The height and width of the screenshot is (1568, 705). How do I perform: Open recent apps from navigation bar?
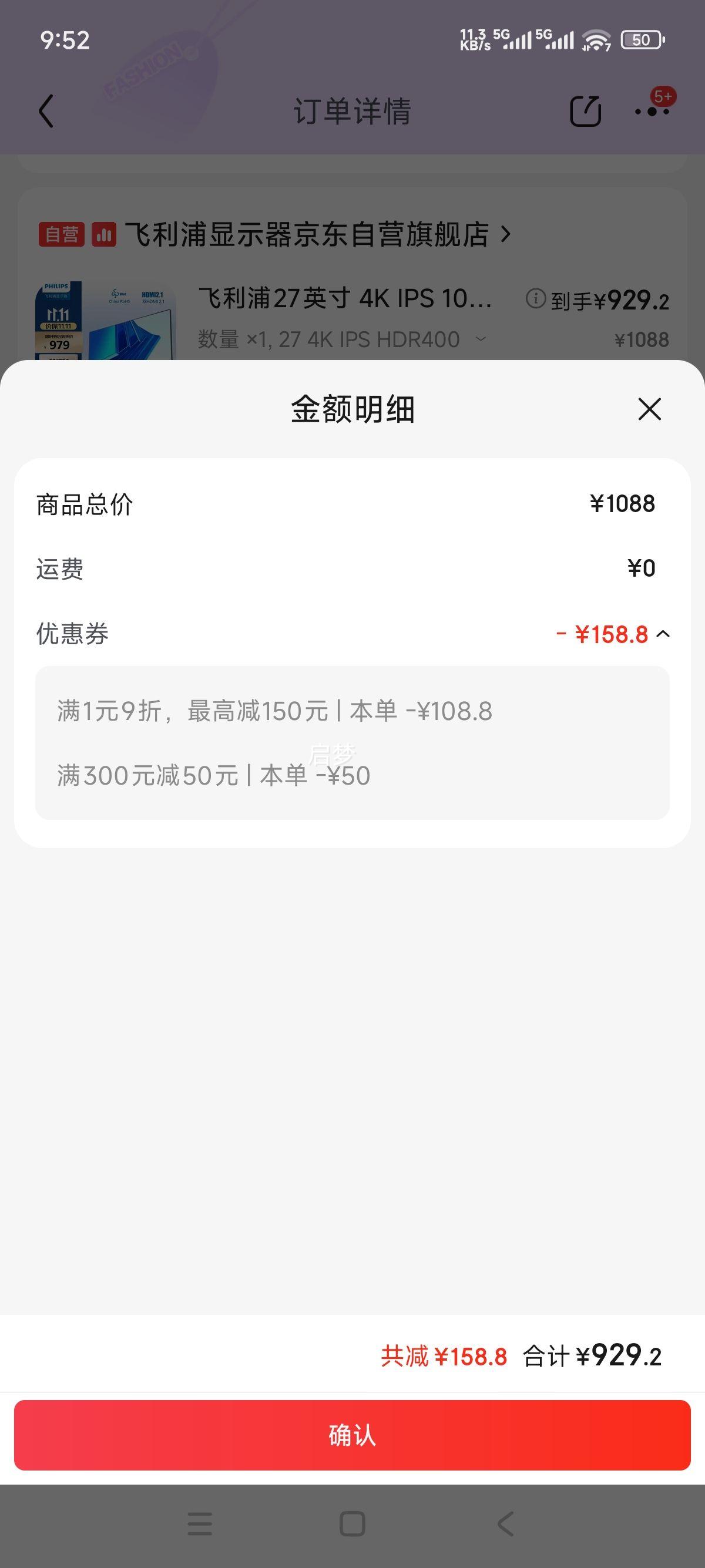click(x=200, y=1523)
